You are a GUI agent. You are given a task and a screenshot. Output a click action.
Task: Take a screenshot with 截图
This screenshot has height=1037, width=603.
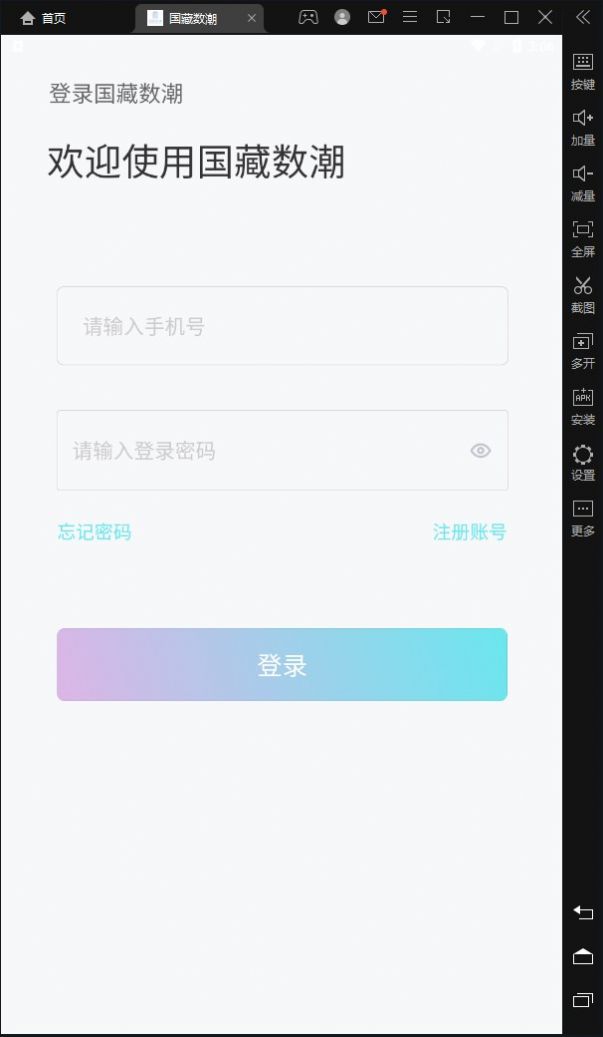pos(583,294)
